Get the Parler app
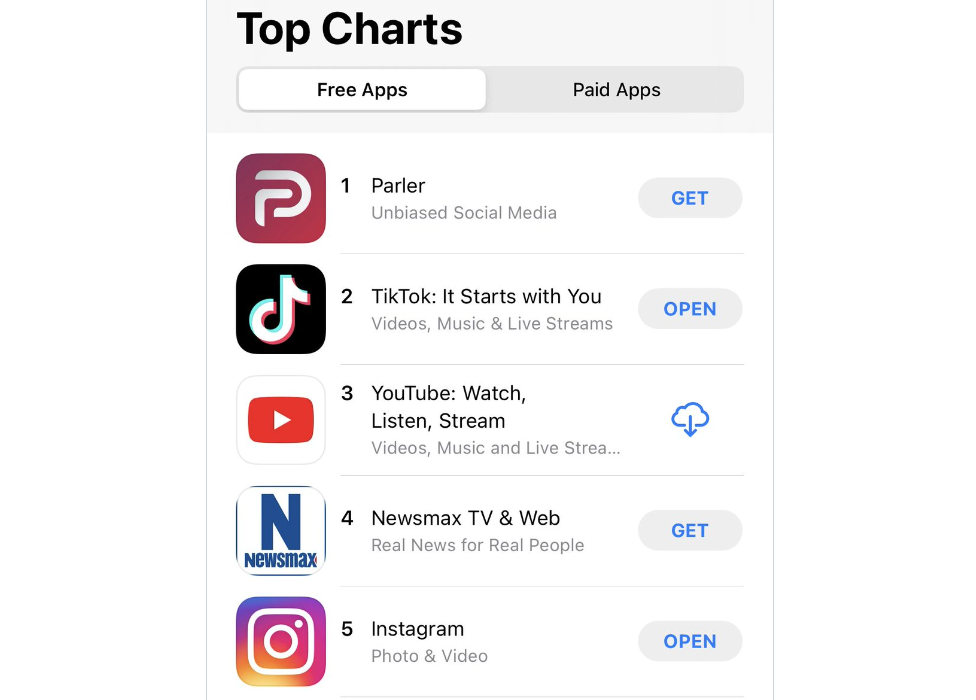 click(690, 198)
